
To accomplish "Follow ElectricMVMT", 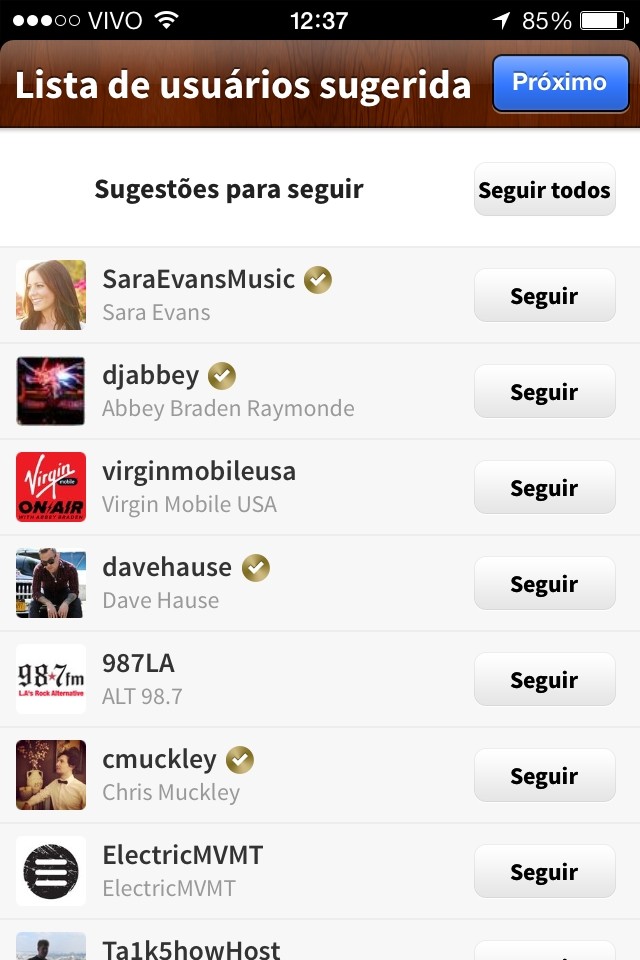I will (544, 872).
